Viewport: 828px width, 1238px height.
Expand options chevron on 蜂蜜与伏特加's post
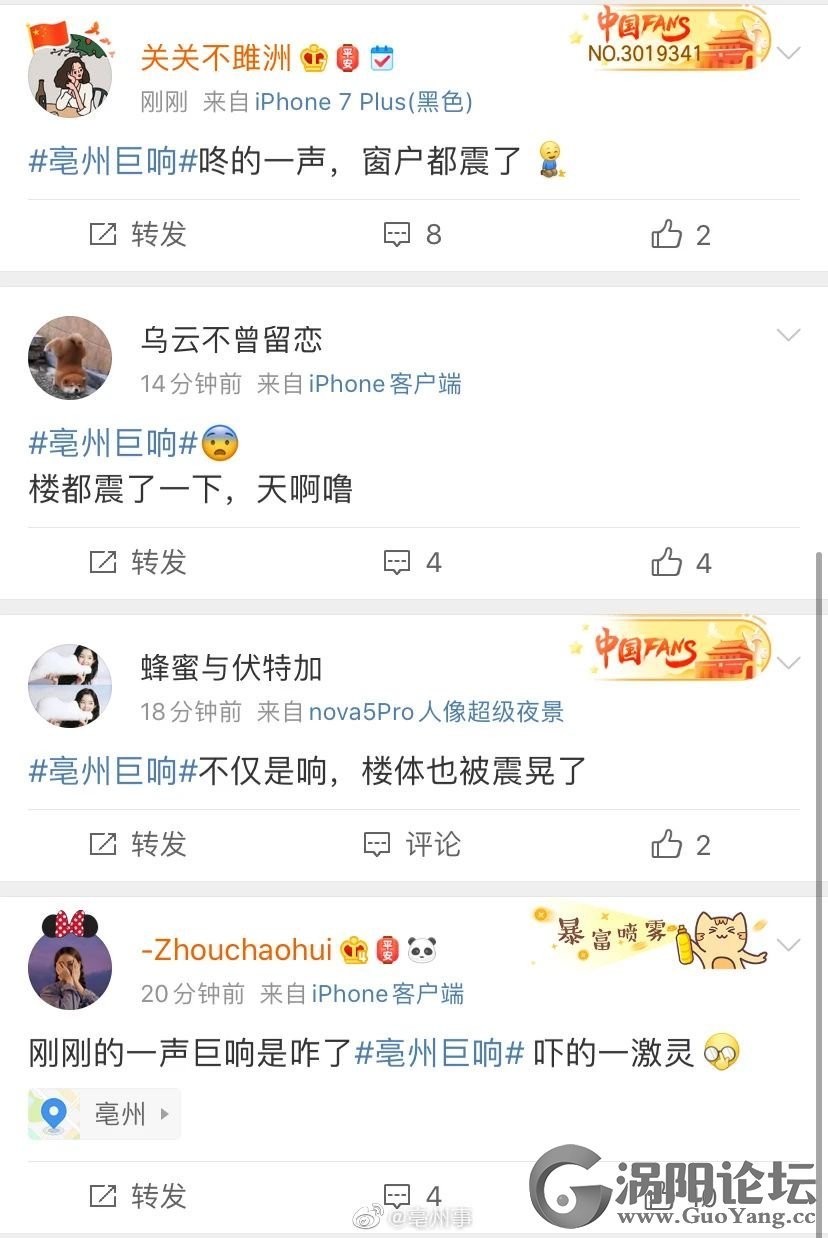point(789,662)
